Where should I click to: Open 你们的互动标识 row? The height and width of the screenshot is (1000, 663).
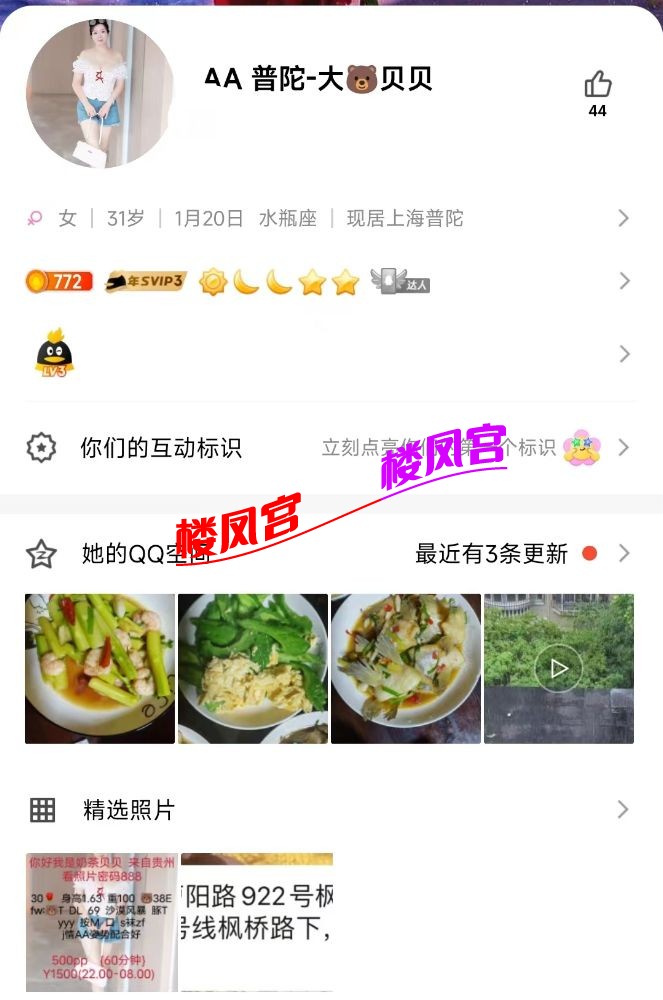tap(330, 447)
